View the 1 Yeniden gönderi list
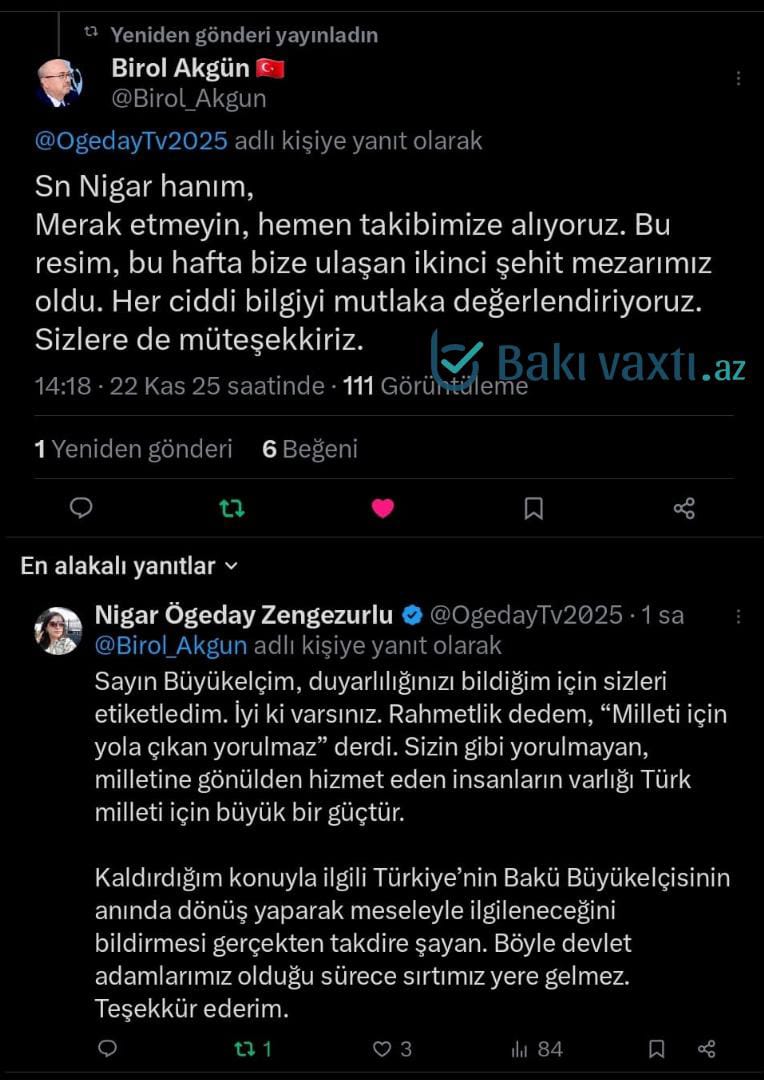This screenshot has height=1080, width=764. tap(133, 450)
